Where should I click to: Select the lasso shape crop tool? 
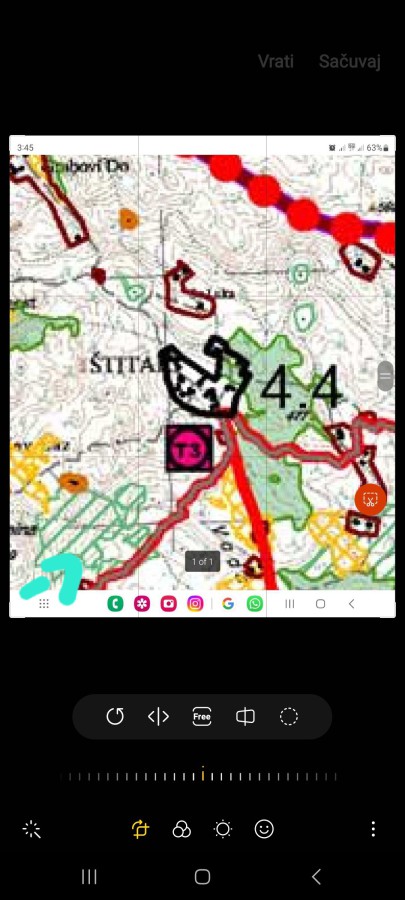point(289,716)
